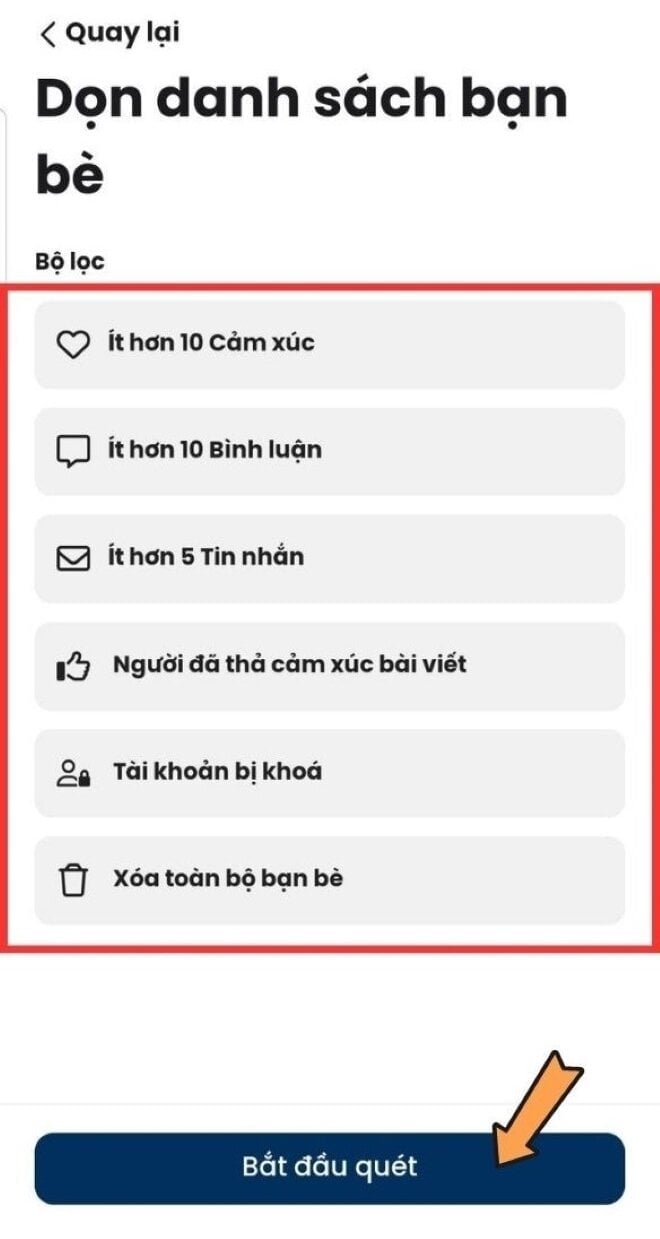The height and width of the screenshot is (1239, 660).
Task: Go back with the Quay lại link
Action: [109, 33]
